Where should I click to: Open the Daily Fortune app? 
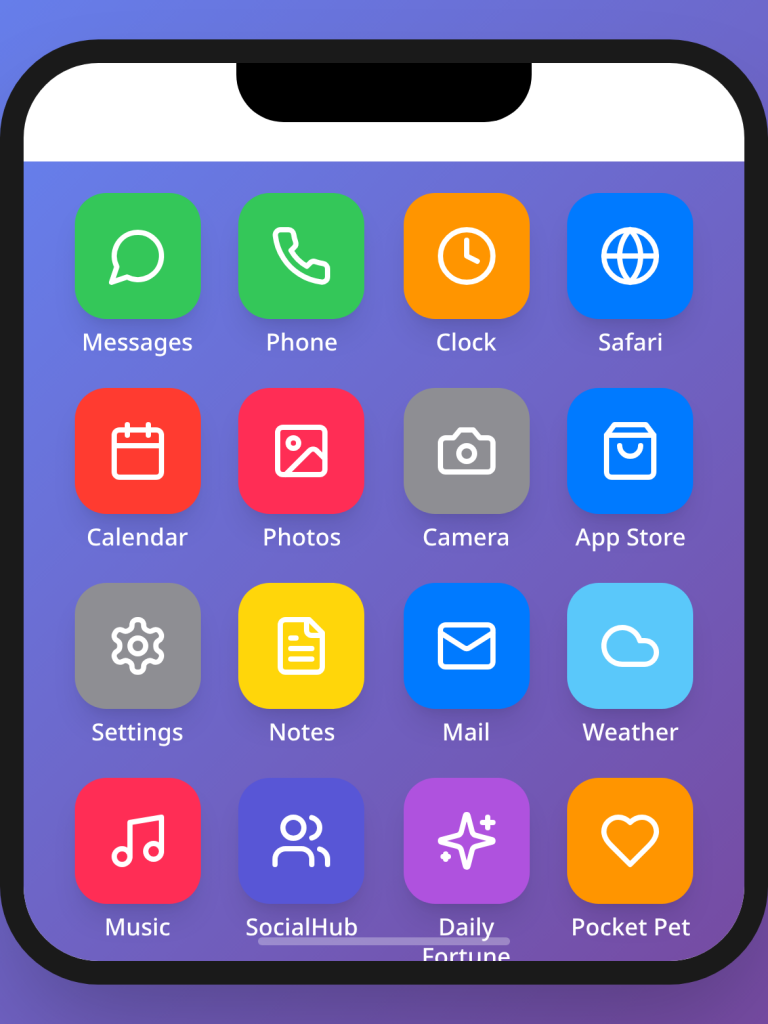466,841
